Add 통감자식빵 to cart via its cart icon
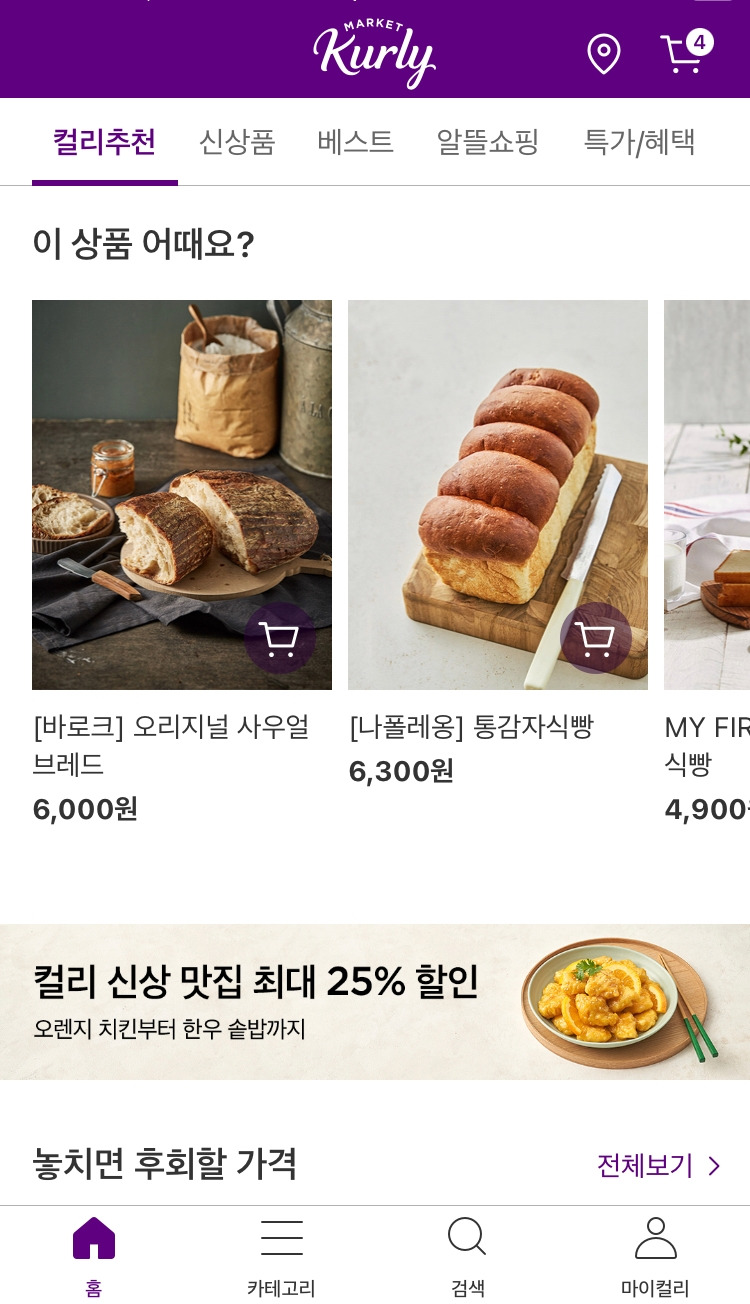Screen dimensions: 750x1304 pyautogui.click(x=596, y=639)
